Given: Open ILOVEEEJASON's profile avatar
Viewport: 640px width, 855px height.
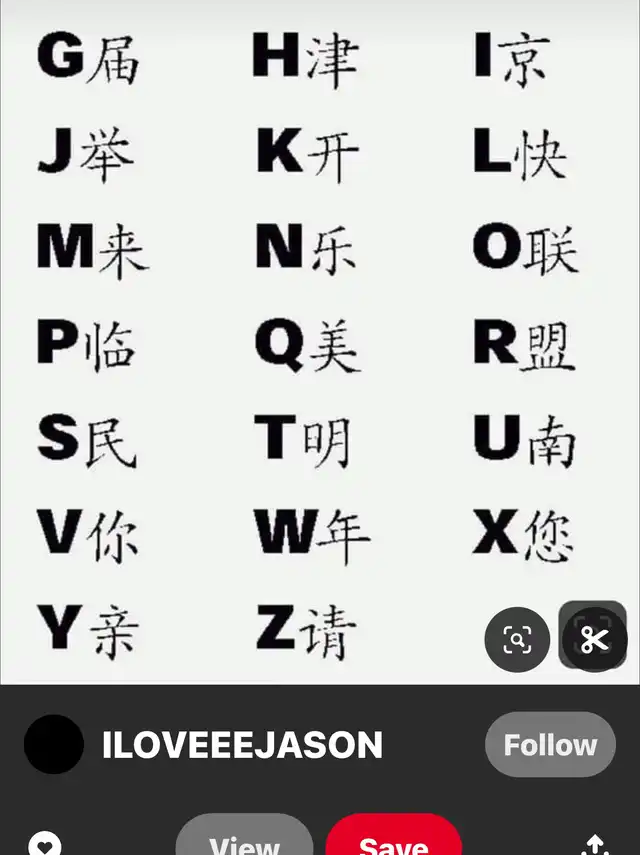Looking at the screenshot, I should coord(54,744).
